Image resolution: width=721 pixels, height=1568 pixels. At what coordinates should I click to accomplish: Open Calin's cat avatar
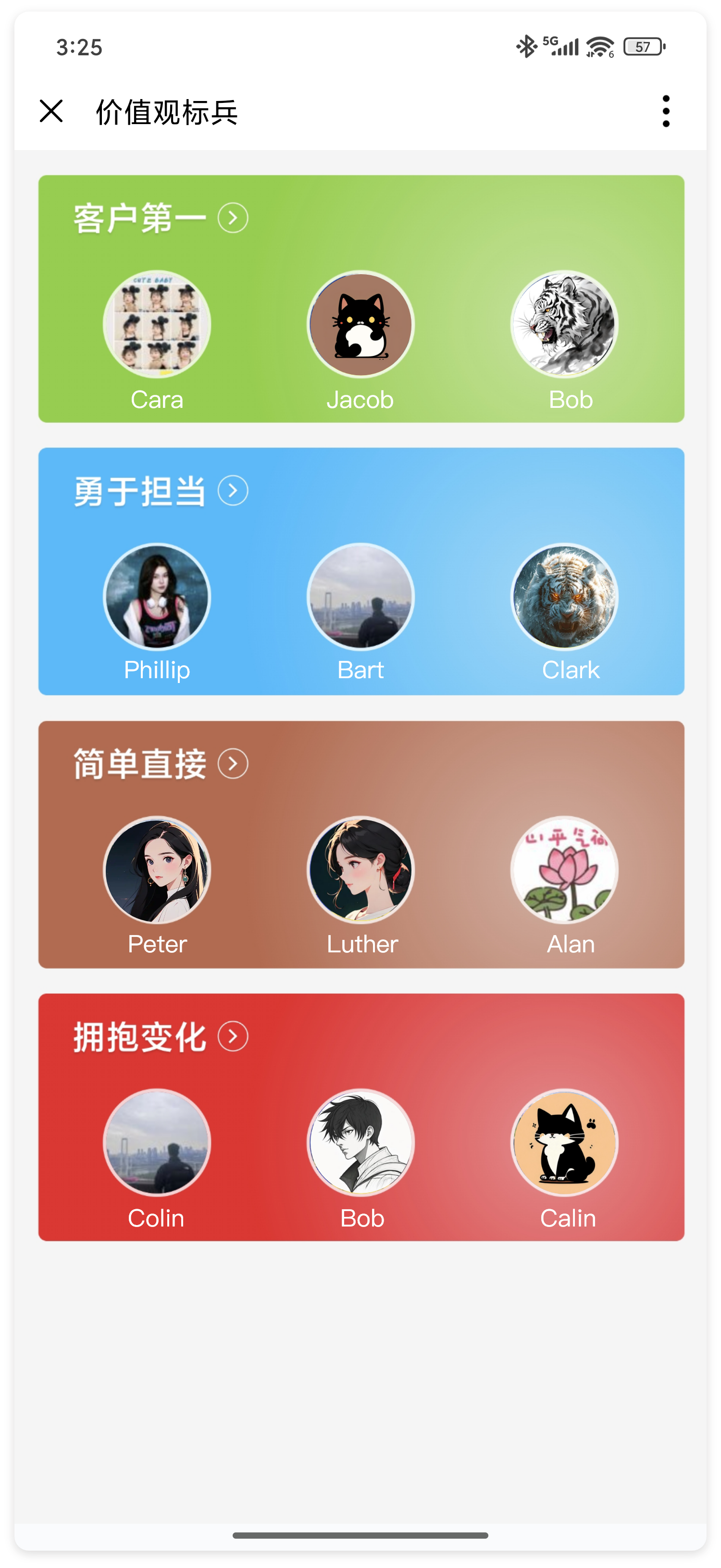click(x=564, y=1142)
